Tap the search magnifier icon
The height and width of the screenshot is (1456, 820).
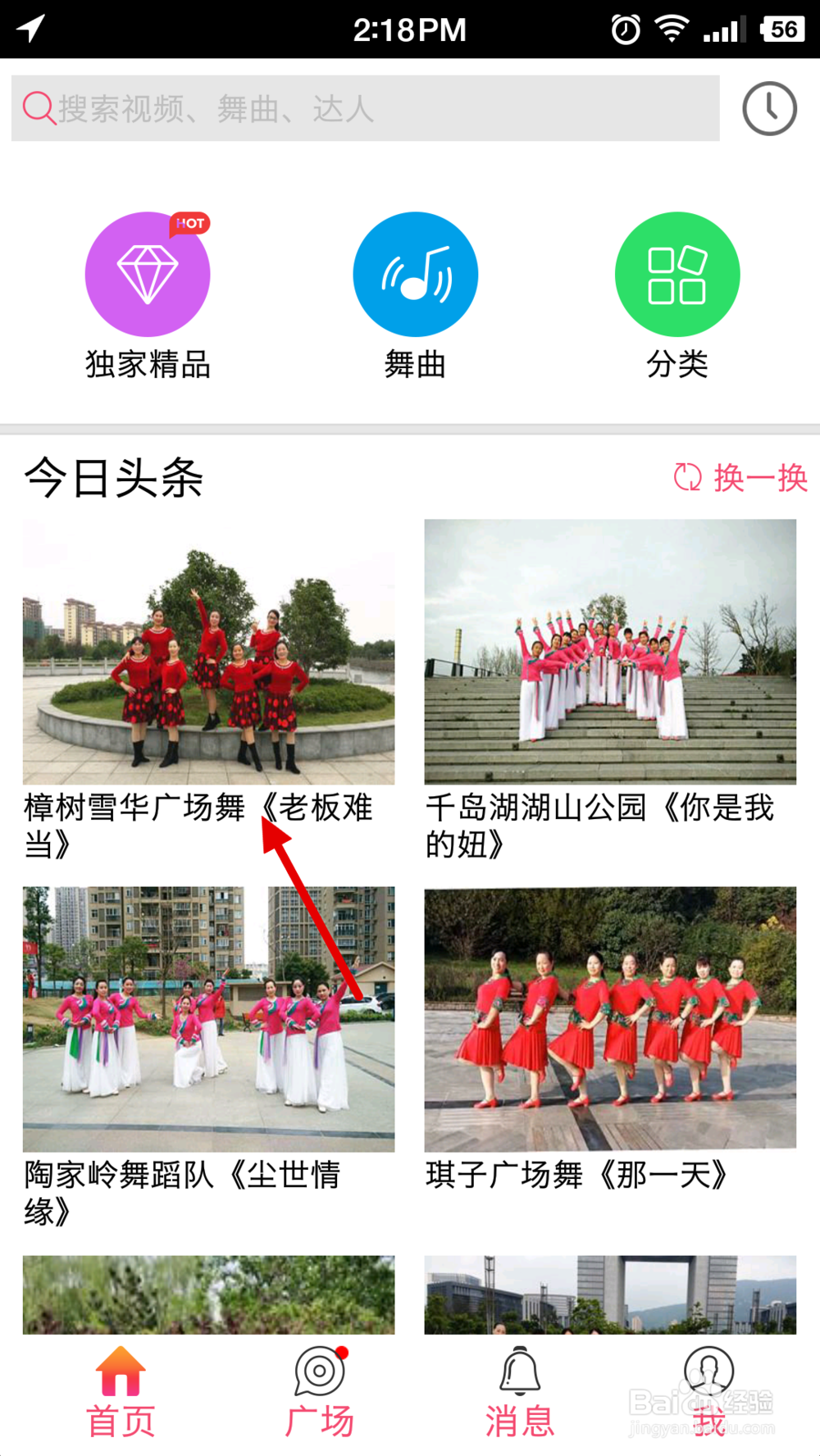[39, 107]
